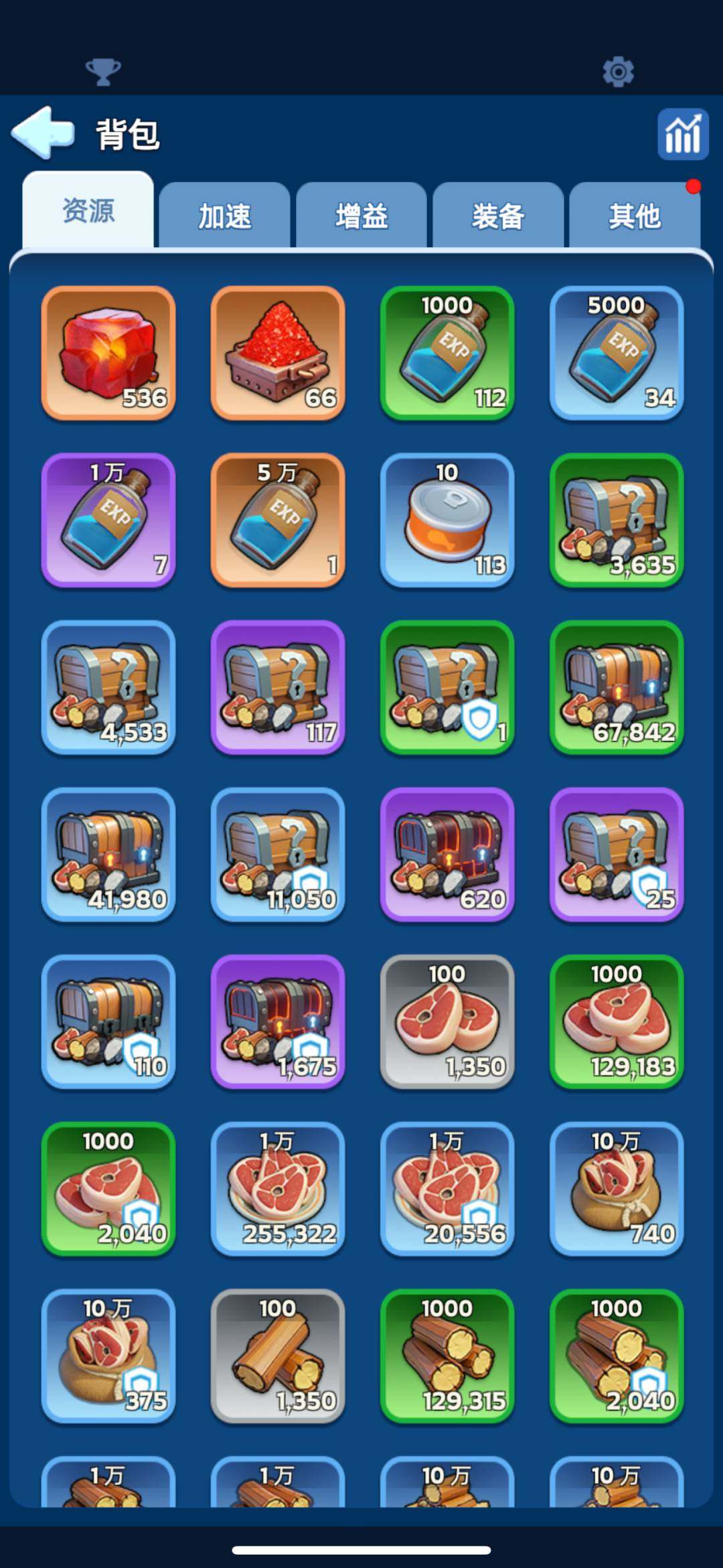The height and width of the screenshot is (1568, 723).
Task: Select the canned food item with 113
Action: coord(447,520)
